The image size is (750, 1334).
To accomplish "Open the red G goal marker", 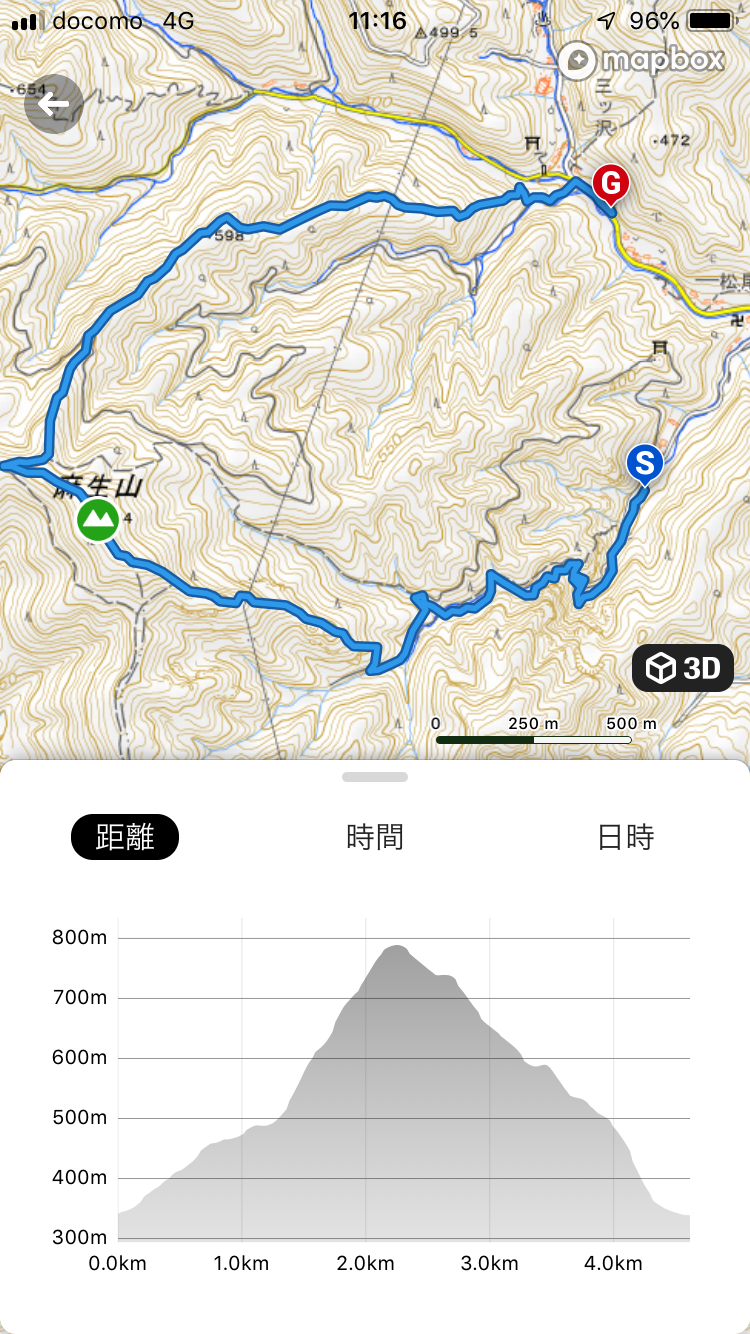I will 610,185.
